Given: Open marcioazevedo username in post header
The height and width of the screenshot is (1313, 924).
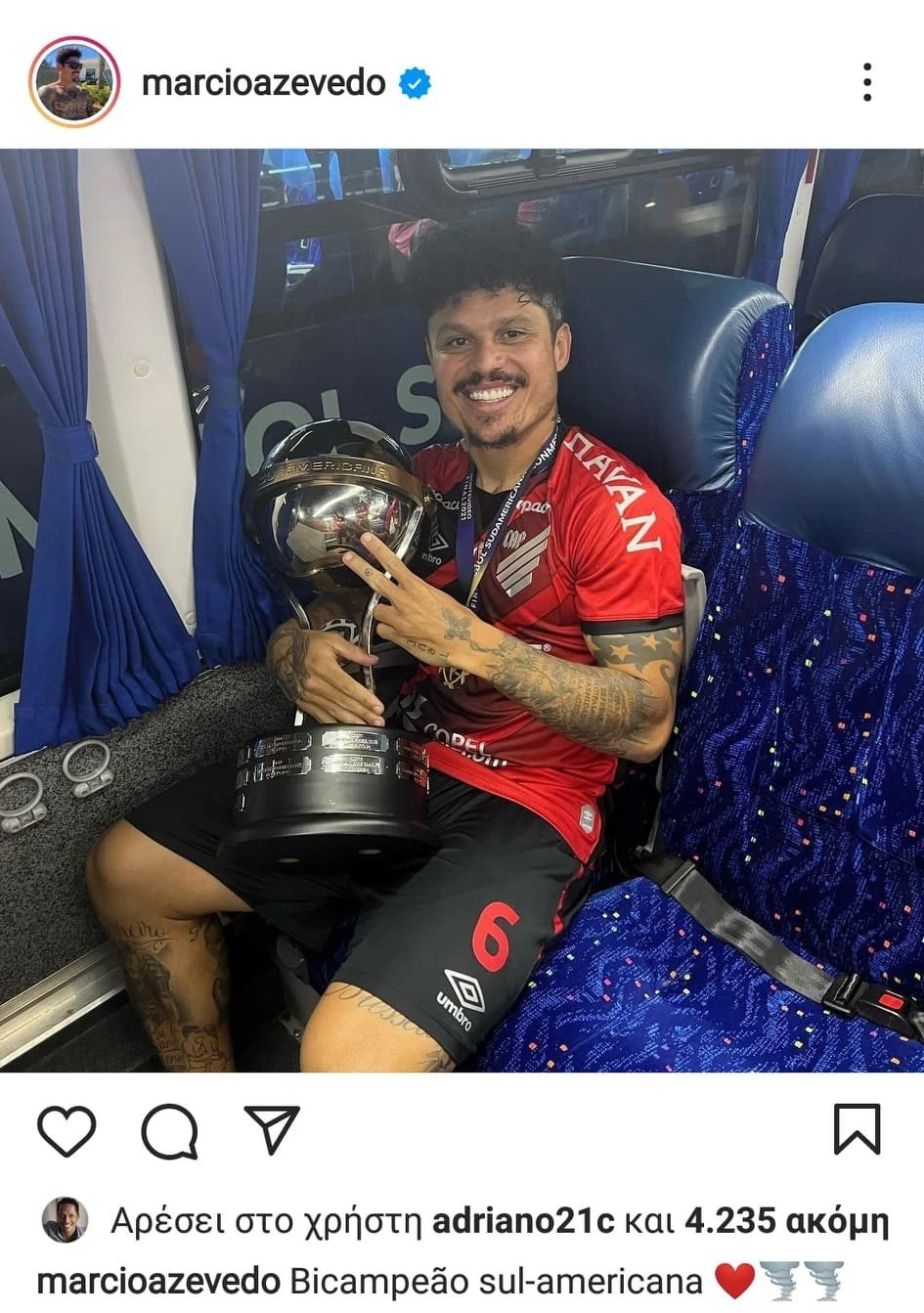Looking at the screenshot, I should pyautogui.click(x=263, y=83).
